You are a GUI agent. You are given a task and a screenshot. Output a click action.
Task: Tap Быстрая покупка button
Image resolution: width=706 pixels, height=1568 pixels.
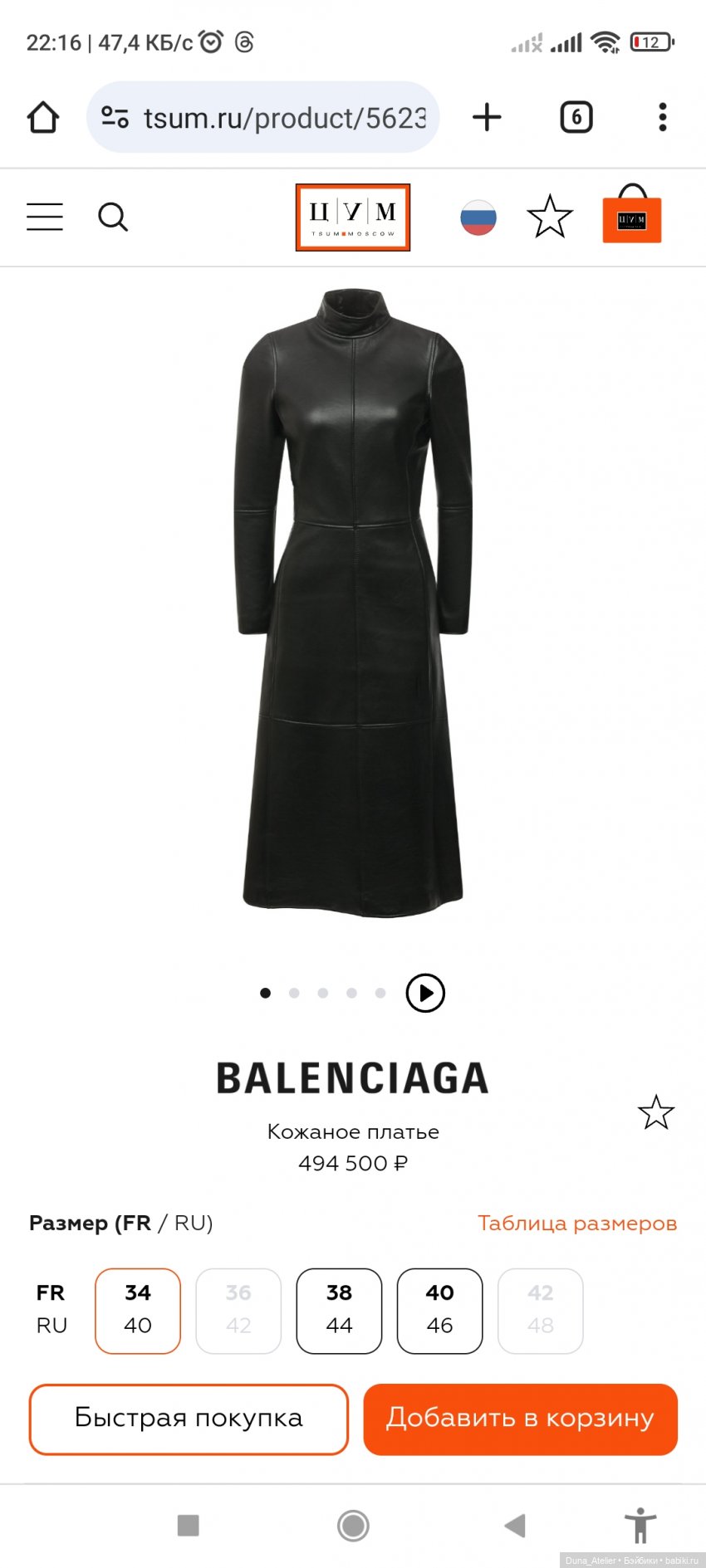[x=189, y=1419]
